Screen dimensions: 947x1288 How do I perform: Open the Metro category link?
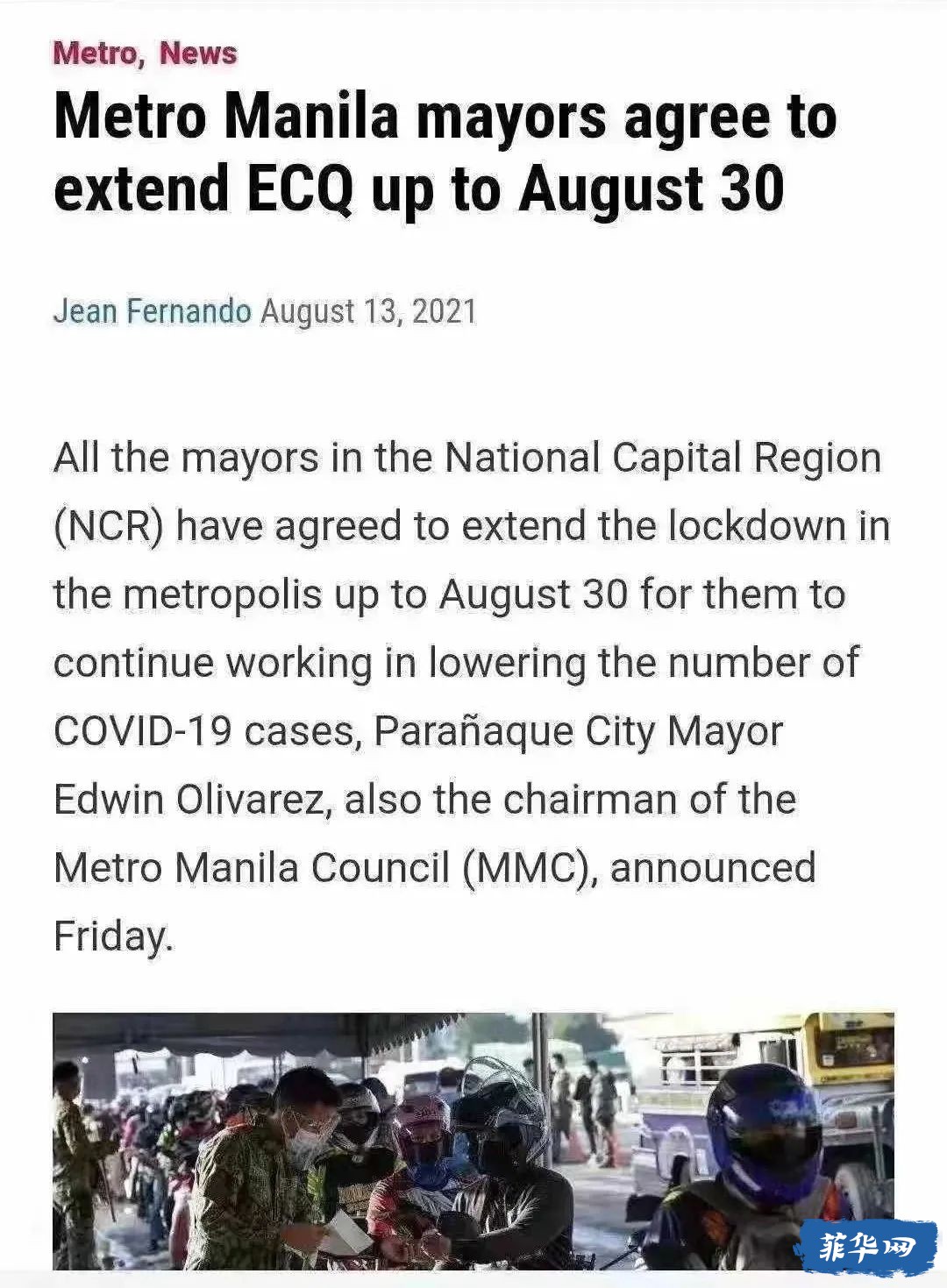tap(96, 53)
